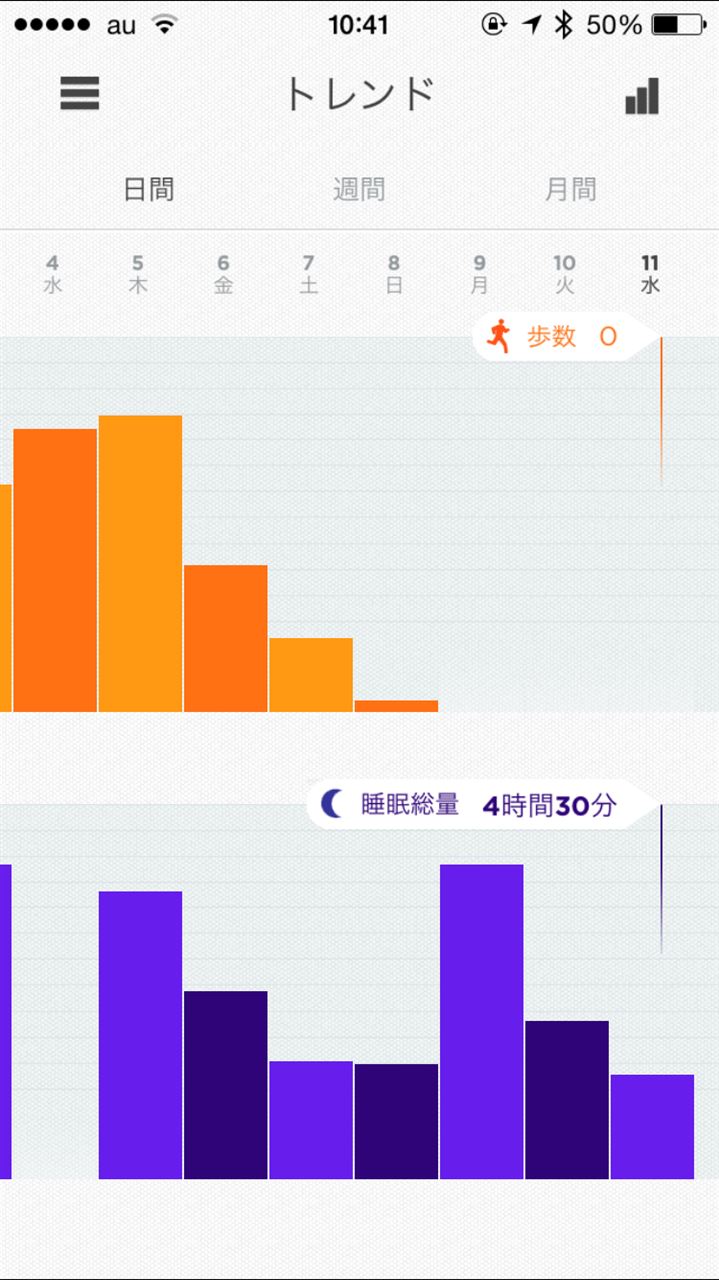Switch to the 日間 tab

click(149, 189)
